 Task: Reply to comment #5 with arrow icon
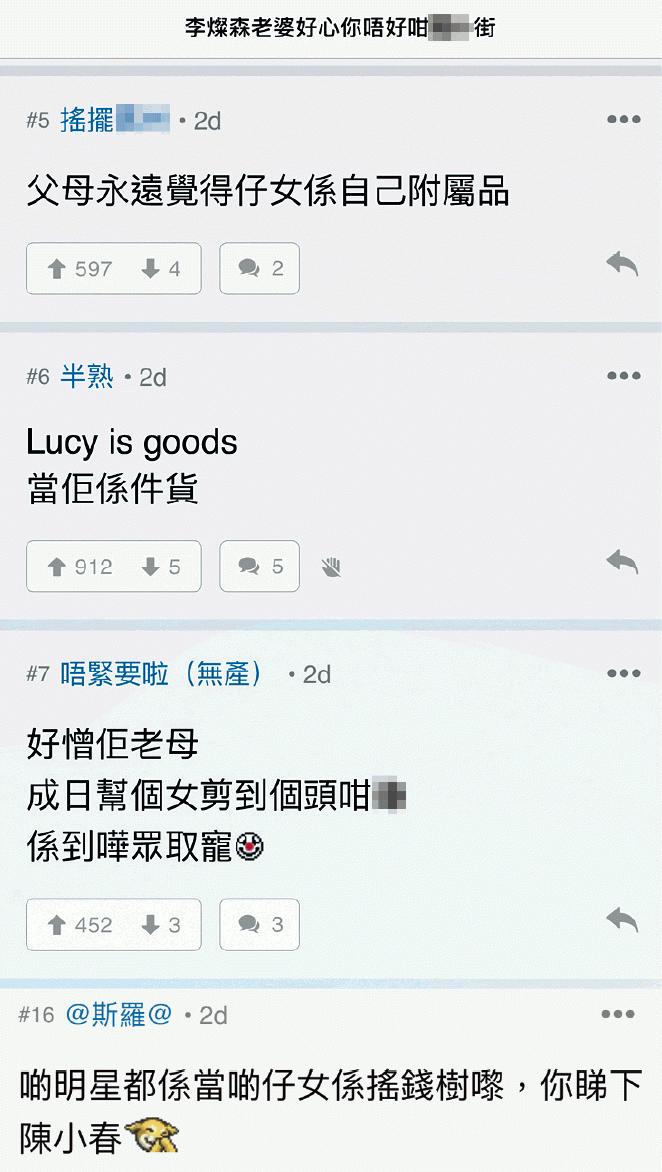point(622,264)
